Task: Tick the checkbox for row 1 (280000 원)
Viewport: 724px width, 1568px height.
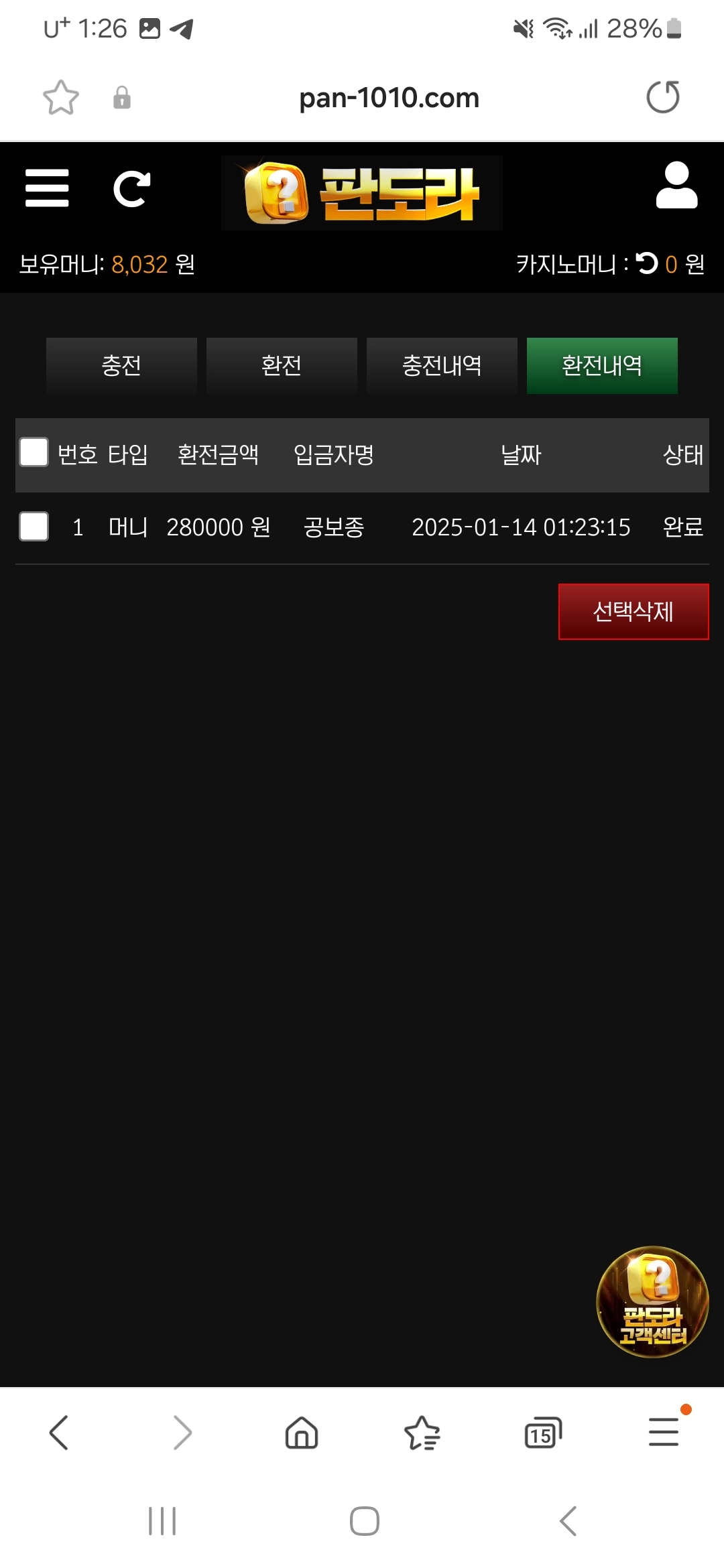Action: tap(34, 527)
